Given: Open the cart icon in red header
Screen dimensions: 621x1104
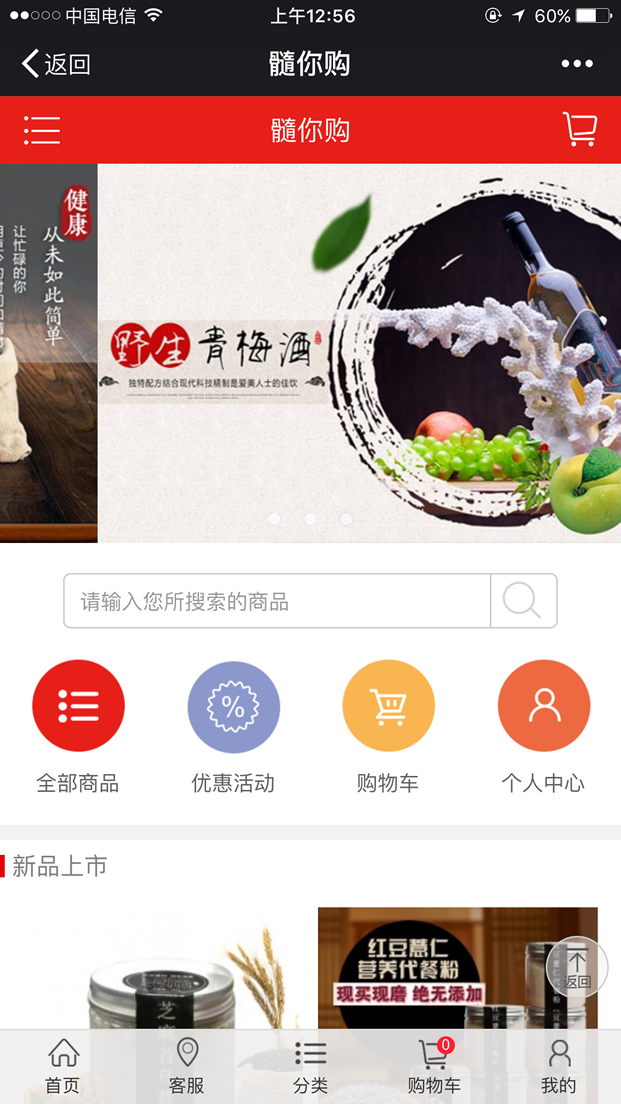Looking at the screenshot, I should point(580,130).
